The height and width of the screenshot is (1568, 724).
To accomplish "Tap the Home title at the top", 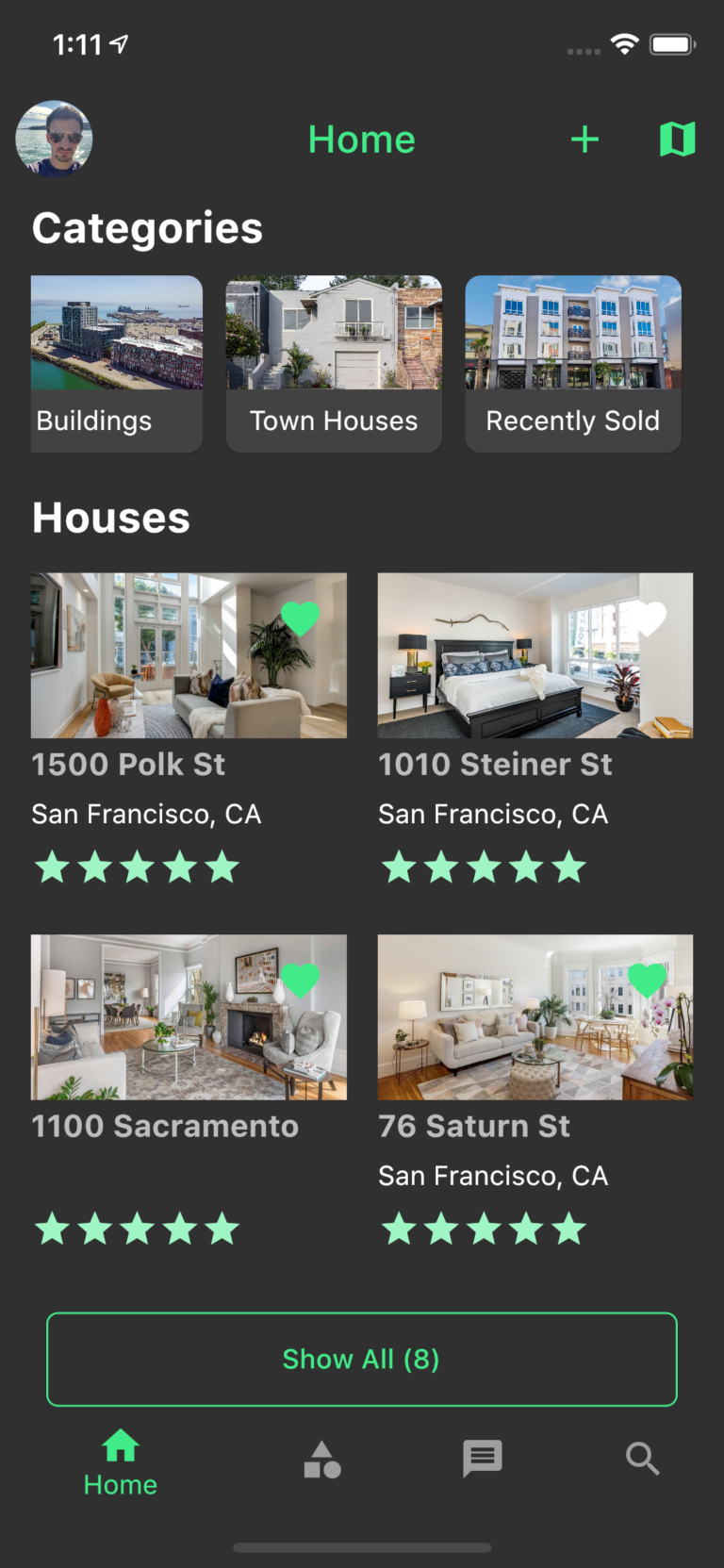I will pos(362,139).
